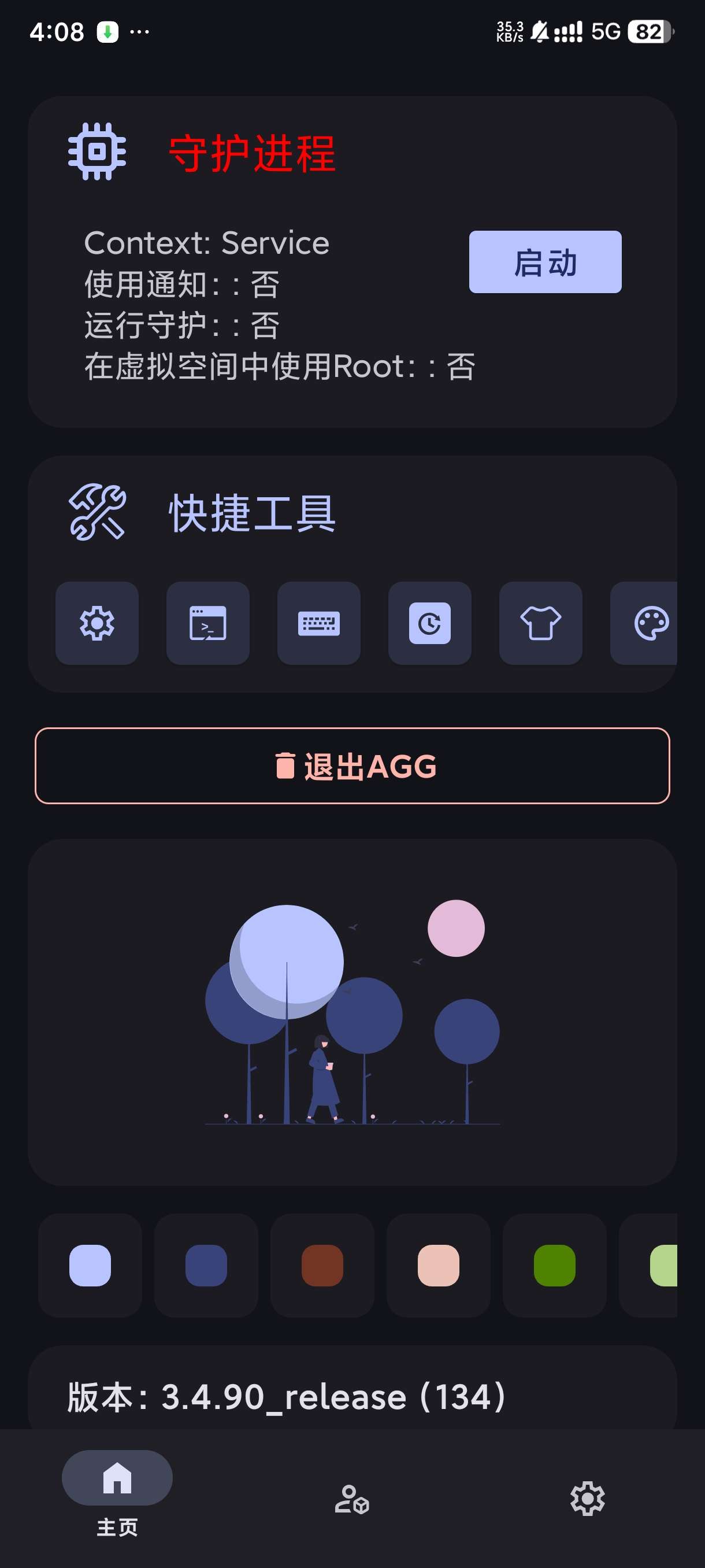The height and width of the screenshot is (1568, 705).
Task: Select the Timer quick tool icon
Action: coord(430,623)
